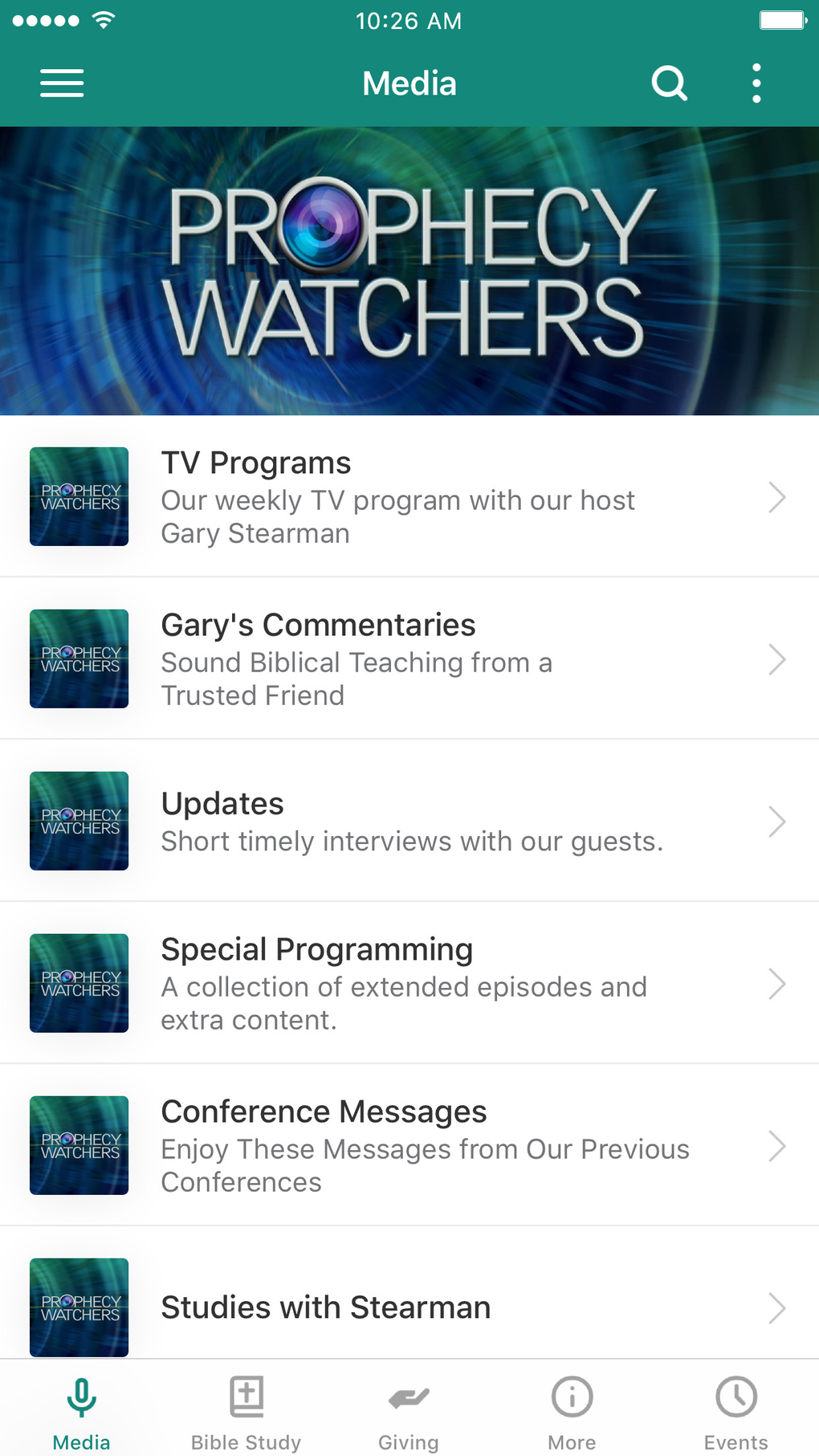
Task: Tap the search magnifier icon
Action: (669, 83)
